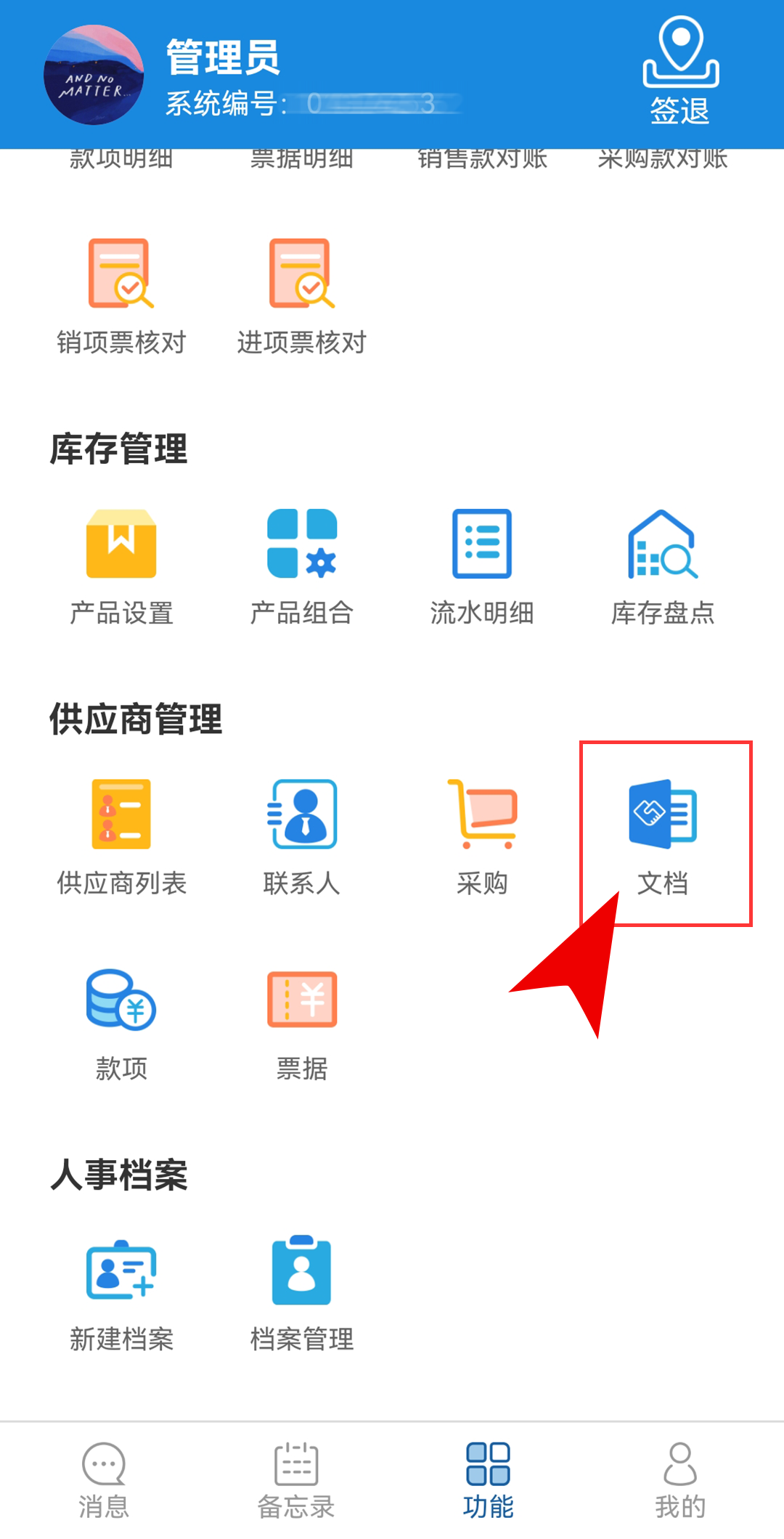Open 产品组合
The height and width of the screenshot is (1539, 784).
(302, 566)
